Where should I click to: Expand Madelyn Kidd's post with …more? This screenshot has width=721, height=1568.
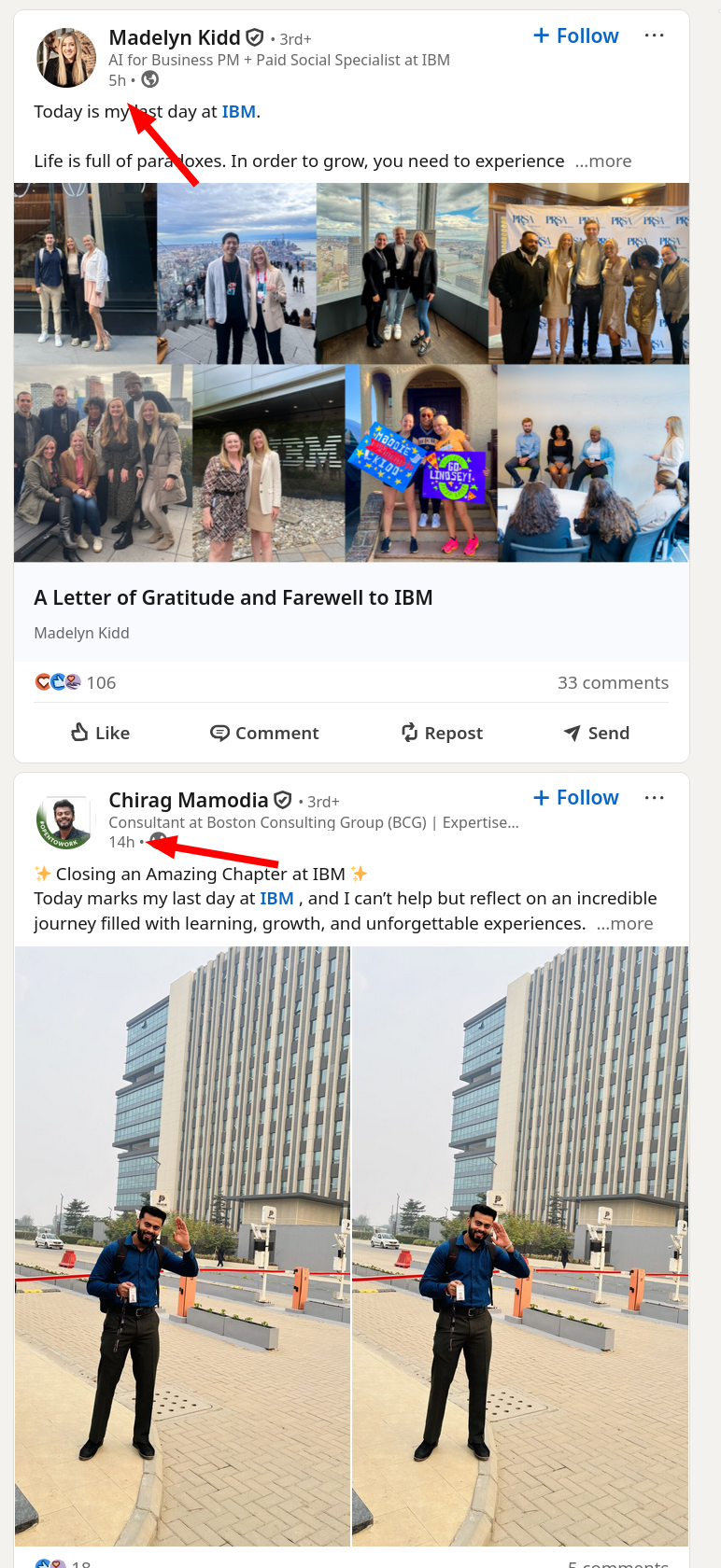click(603, 161)
